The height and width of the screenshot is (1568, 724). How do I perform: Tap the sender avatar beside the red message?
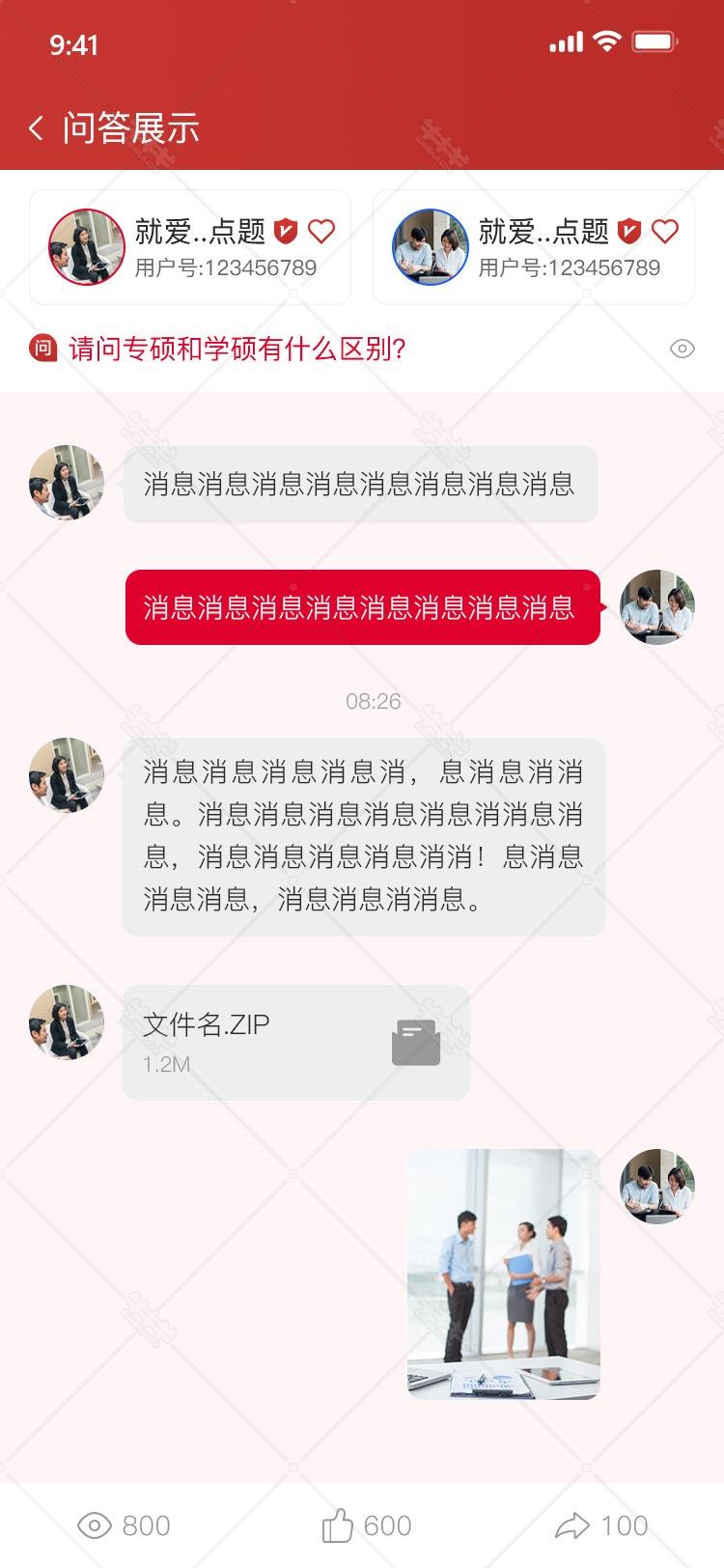point(657,606)
